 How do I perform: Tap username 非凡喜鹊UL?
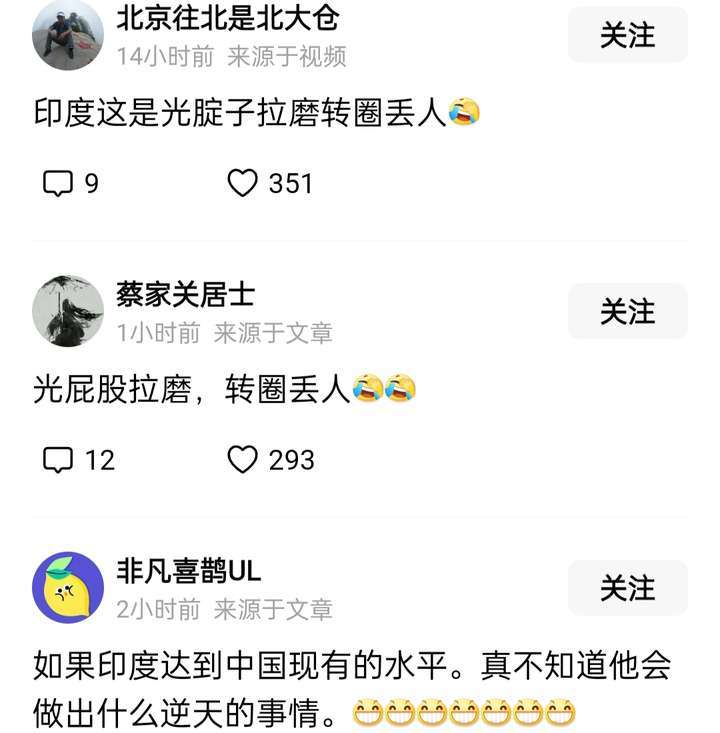189,571
